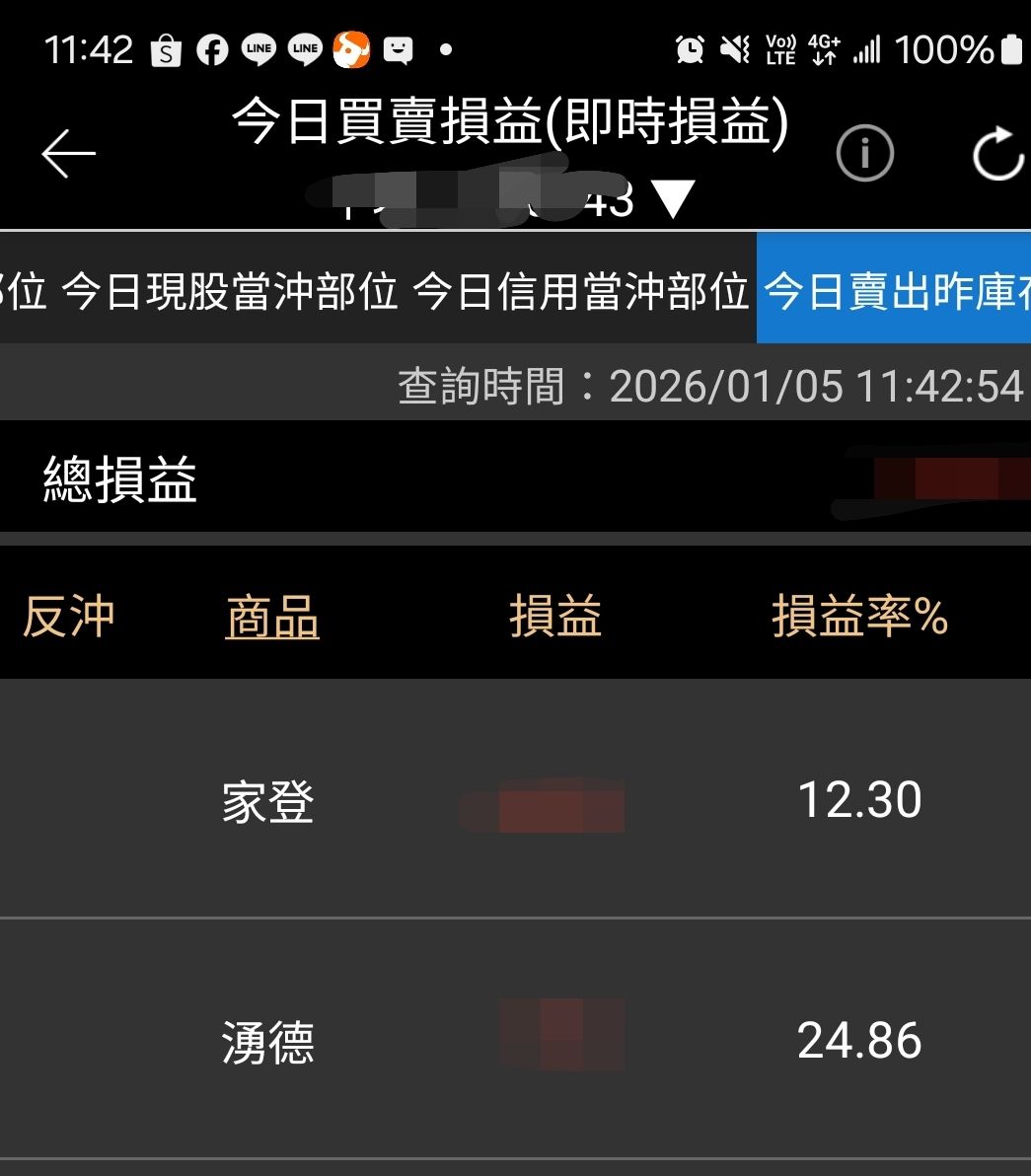Open the 家登 row
Viewport: 1031px width, 1176px height.
[x=515, y=798]
